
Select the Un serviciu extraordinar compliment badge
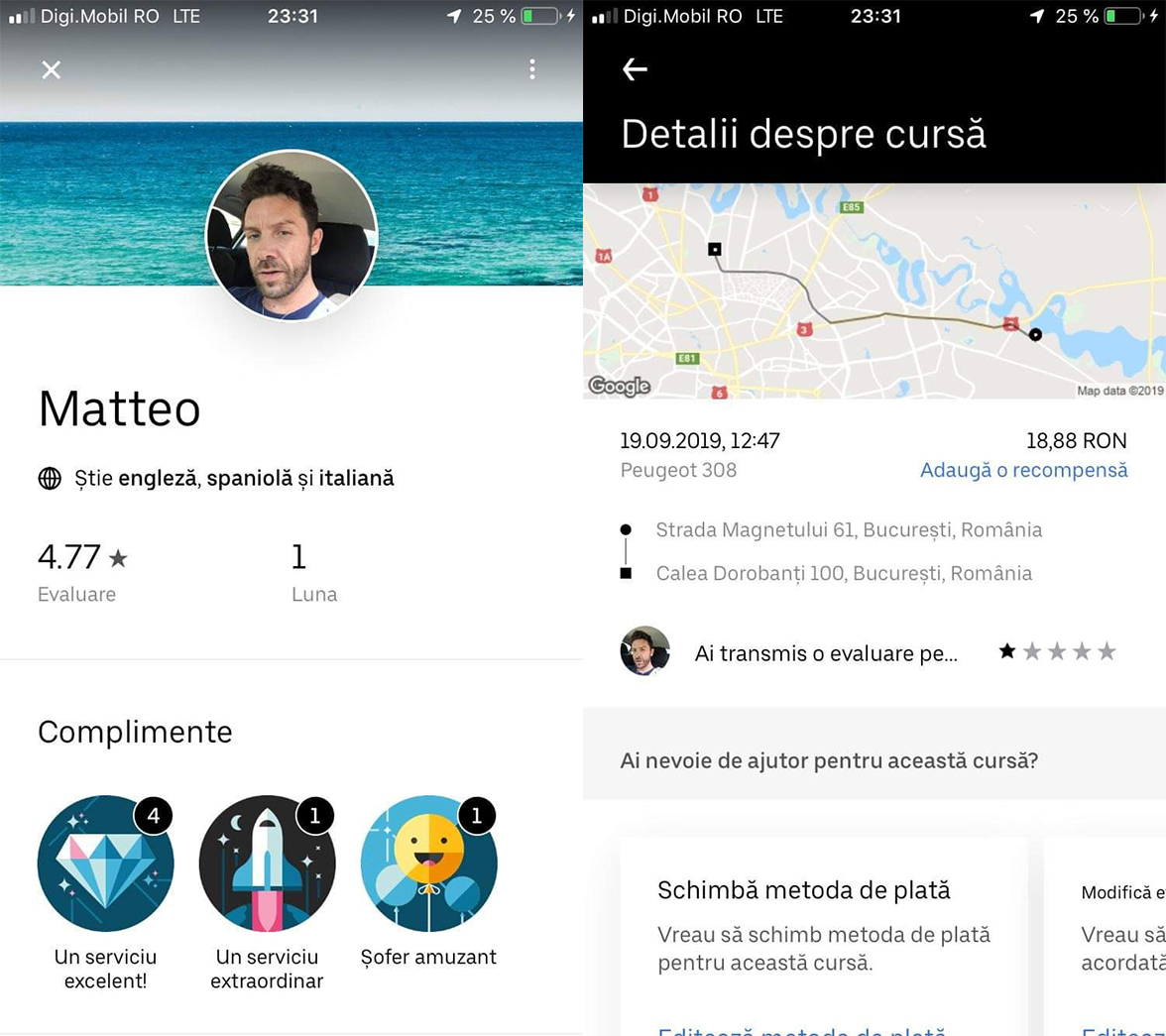[267, 863]
